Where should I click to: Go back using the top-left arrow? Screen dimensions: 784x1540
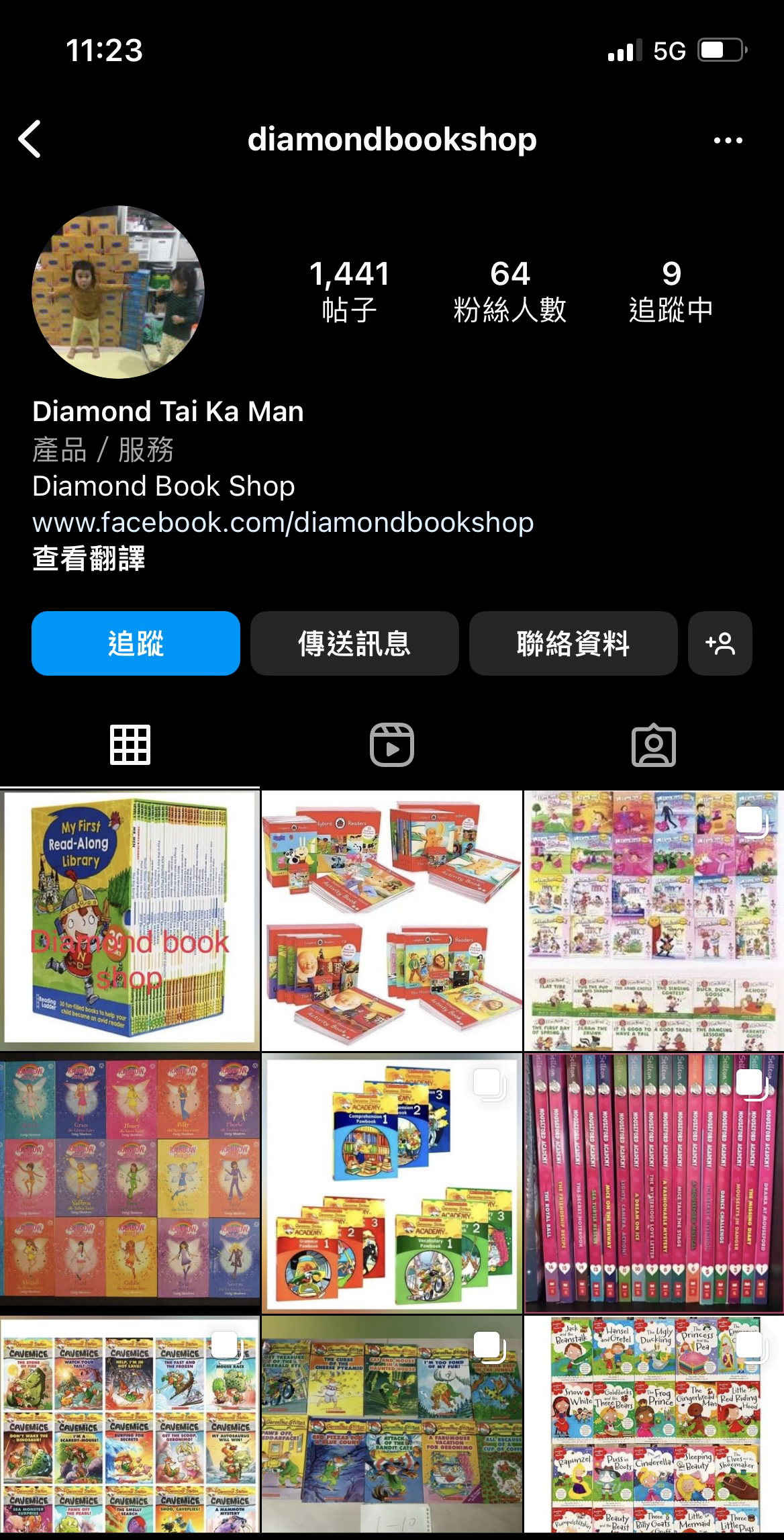click(30, 140)
